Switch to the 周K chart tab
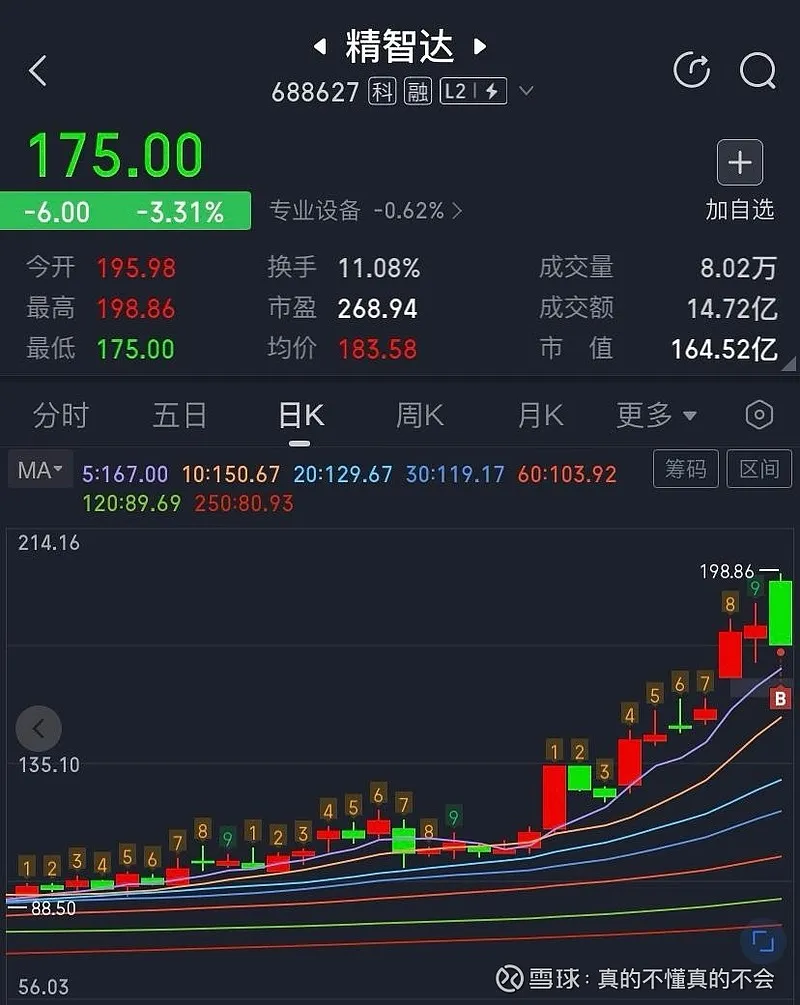 (x=420, y=415)
